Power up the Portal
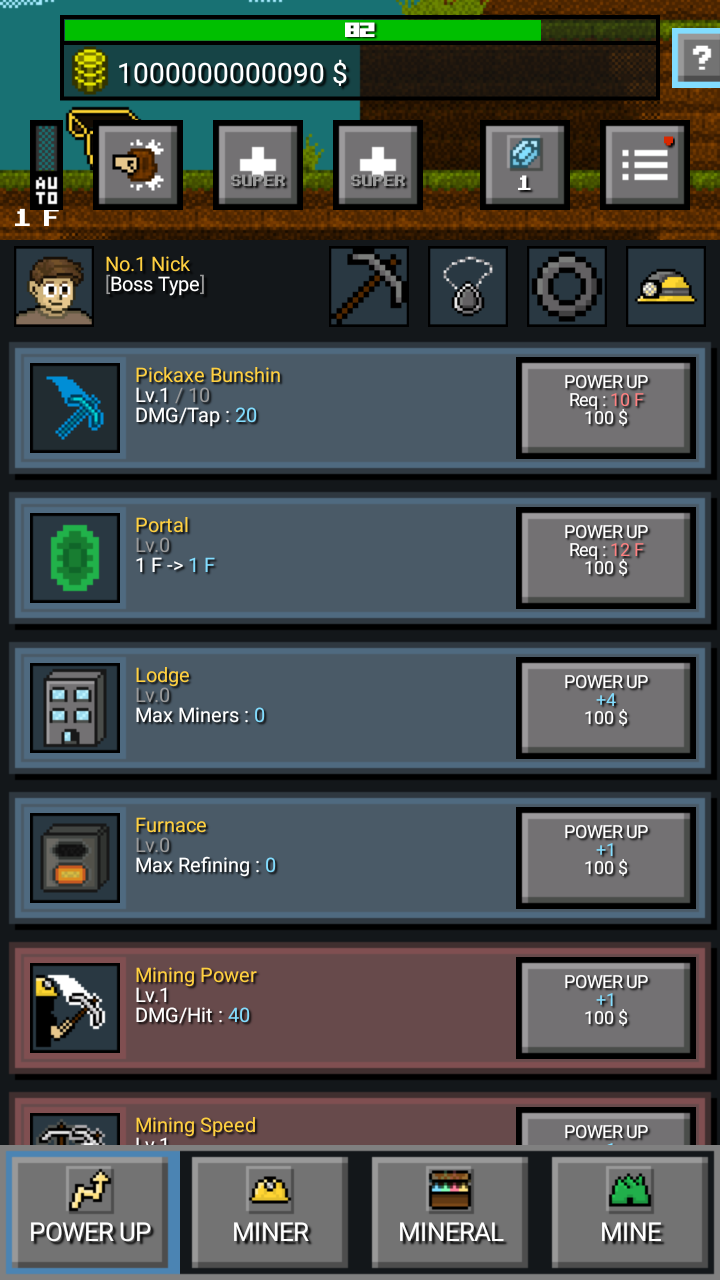This screenshot has width=720, height=1280. (x=606, y=558)
